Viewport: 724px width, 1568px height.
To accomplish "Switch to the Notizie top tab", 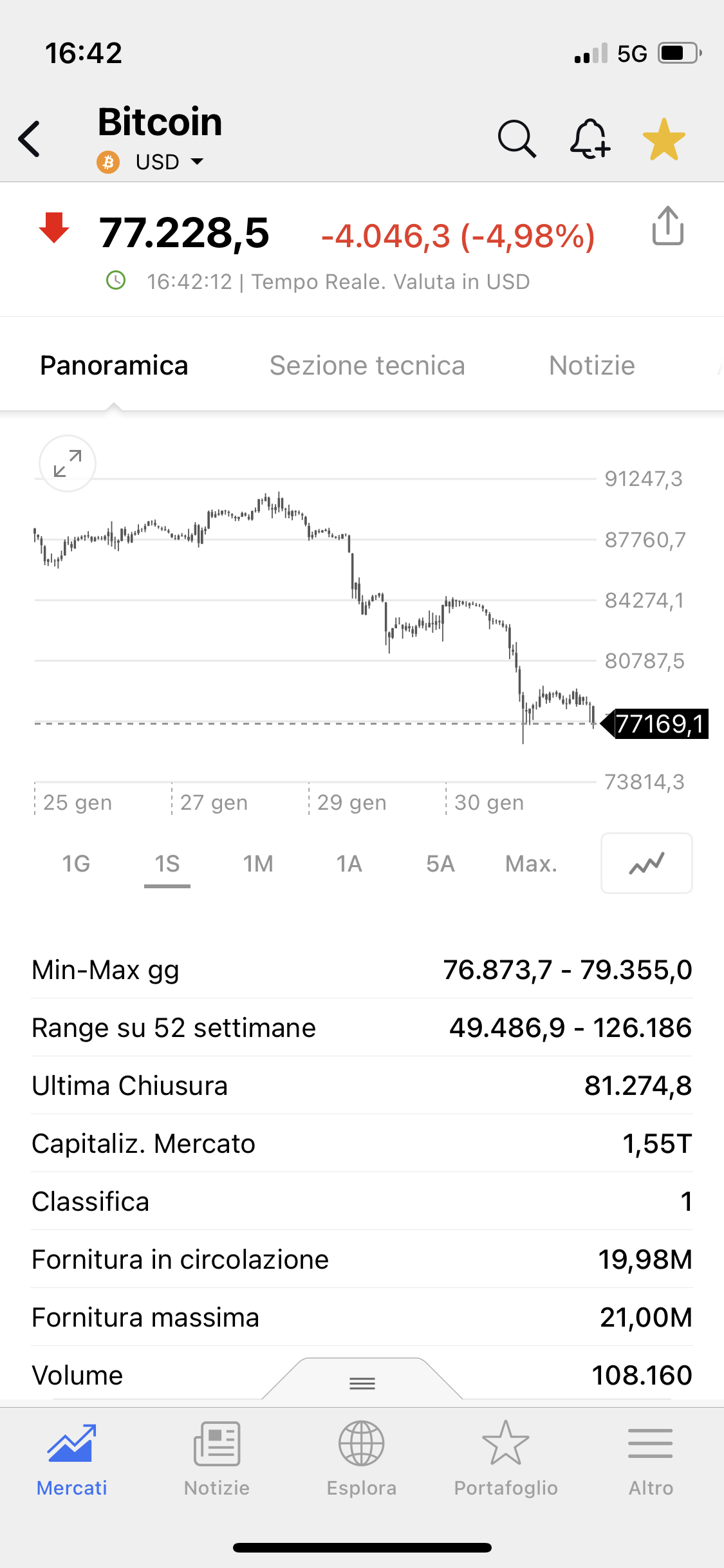I will [x=591, y=366].
